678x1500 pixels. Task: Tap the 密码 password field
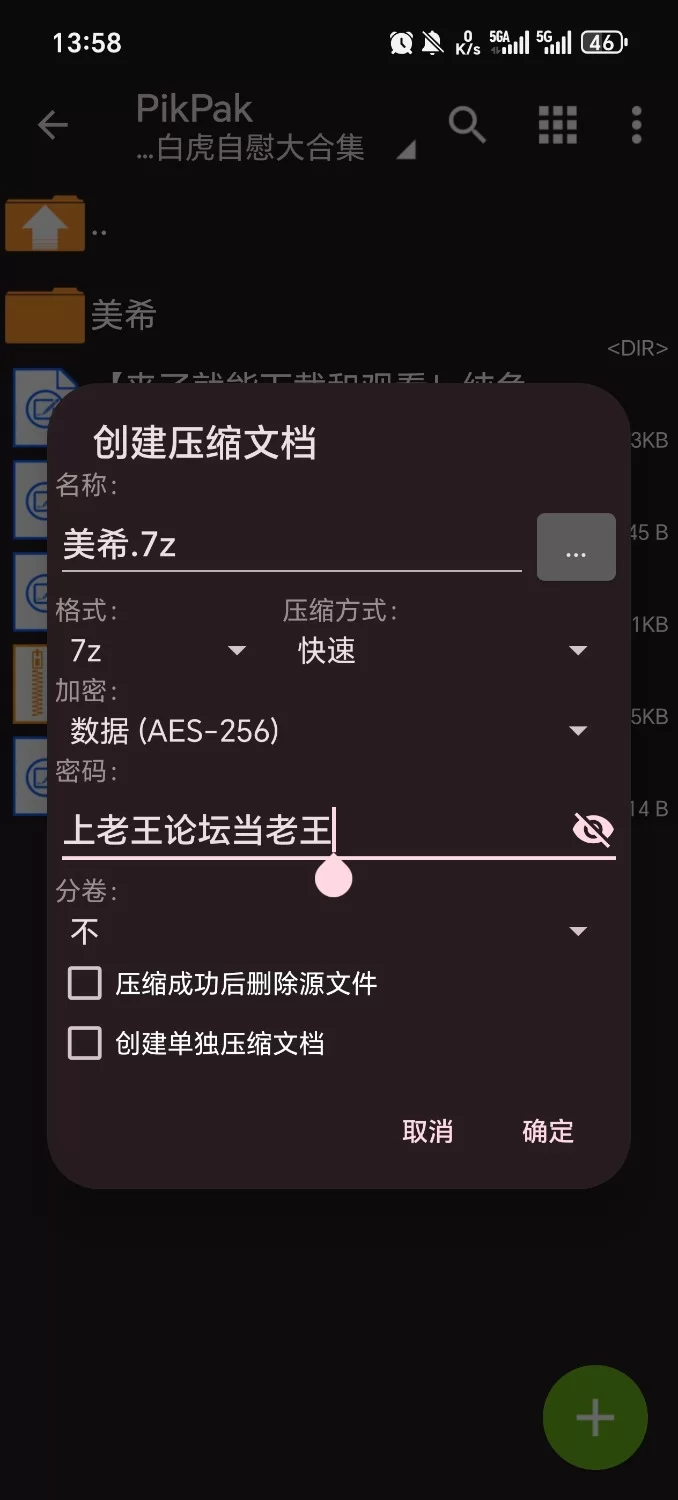(x=310, y=830)
